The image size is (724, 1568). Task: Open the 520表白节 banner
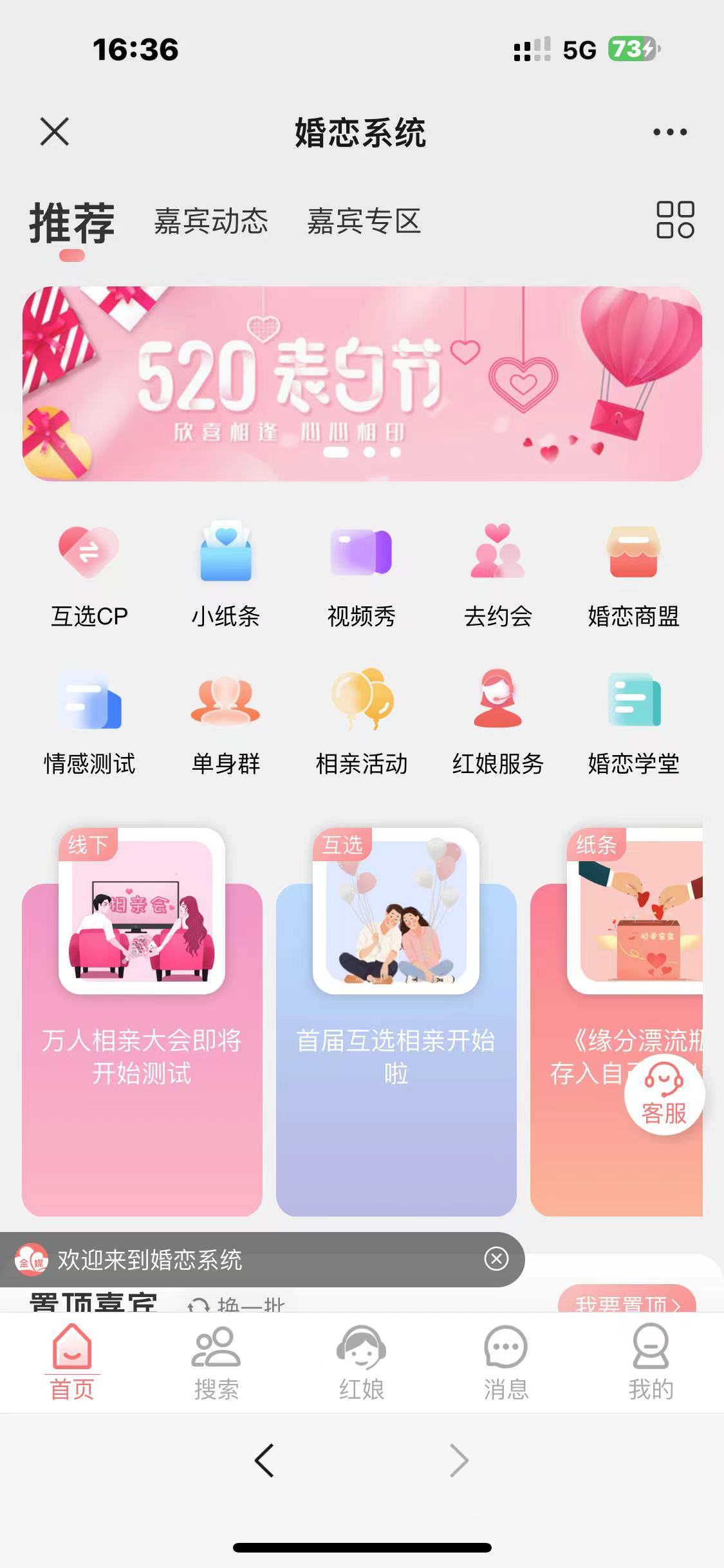(x=362, y=384)
